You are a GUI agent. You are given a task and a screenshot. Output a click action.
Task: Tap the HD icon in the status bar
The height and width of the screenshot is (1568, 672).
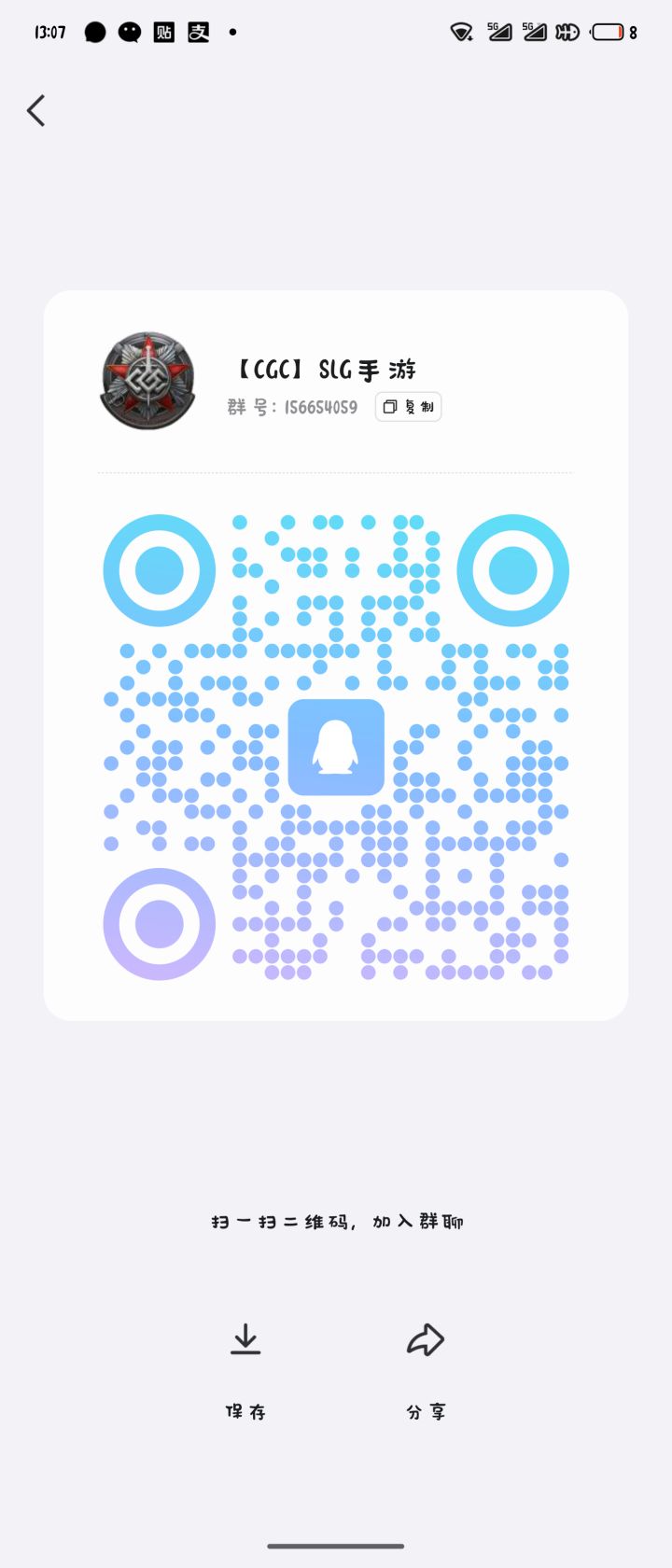click(566, 32)
